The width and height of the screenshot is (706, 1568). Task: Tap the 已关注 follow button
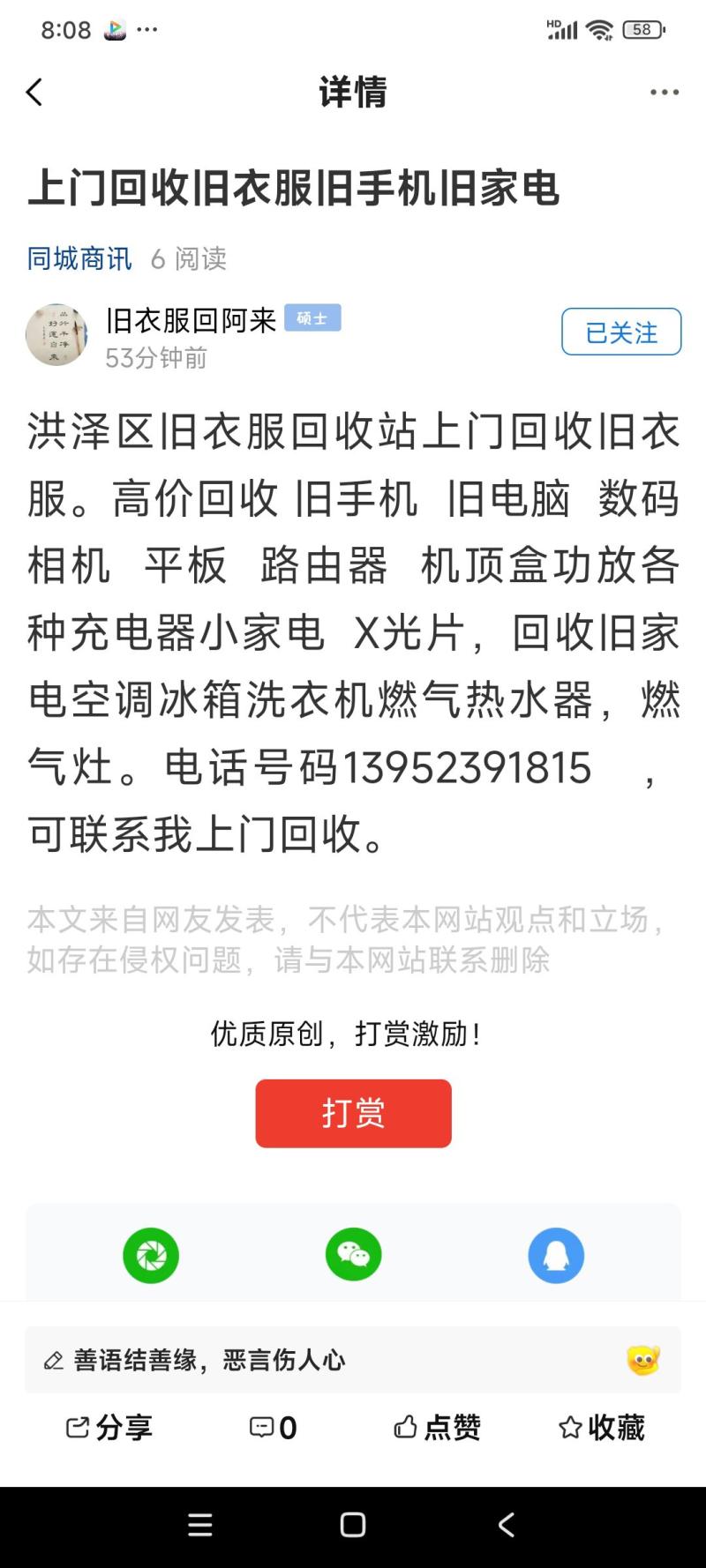tap(621, 332)
